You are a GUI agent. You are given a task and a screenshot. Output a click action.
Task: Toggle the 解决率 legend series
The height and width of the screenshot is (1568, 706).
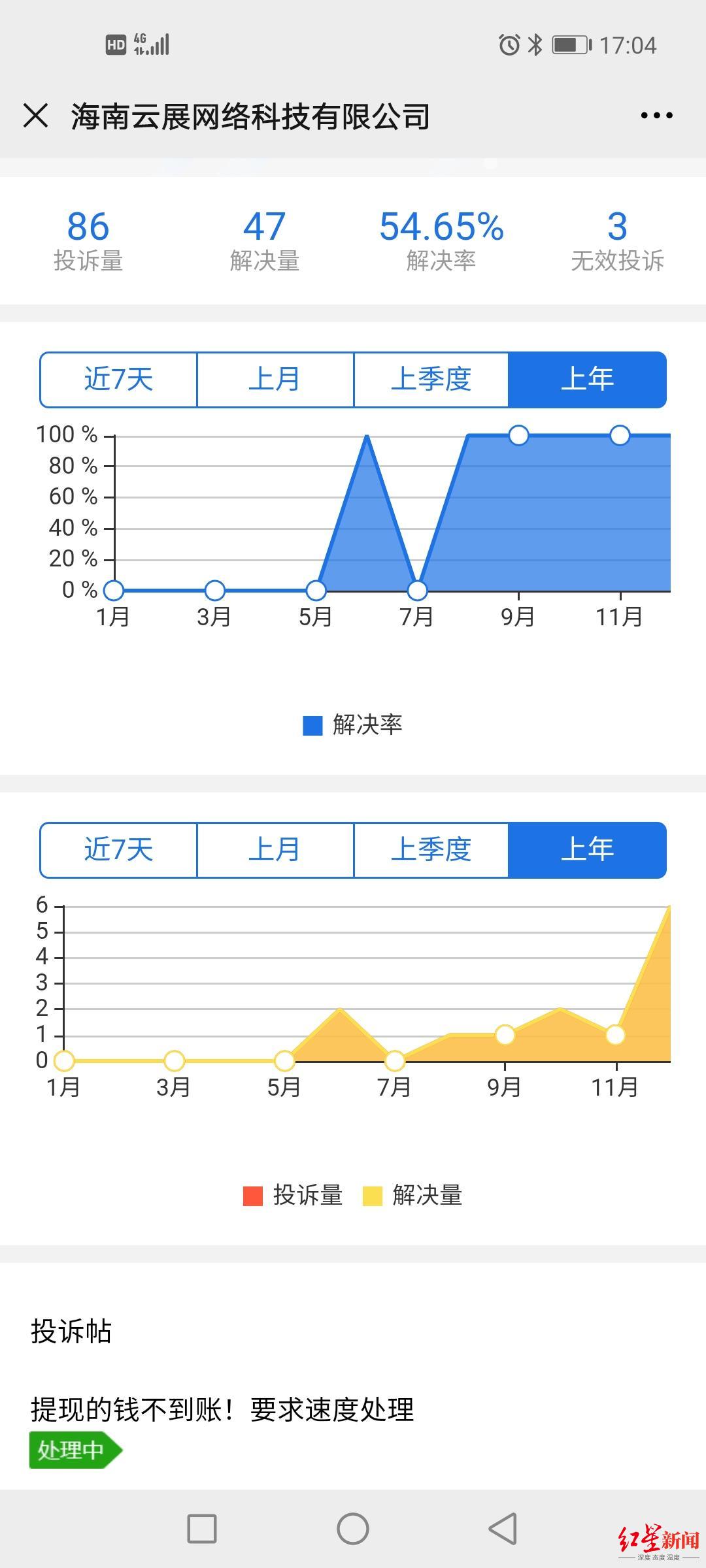point(353,725)
